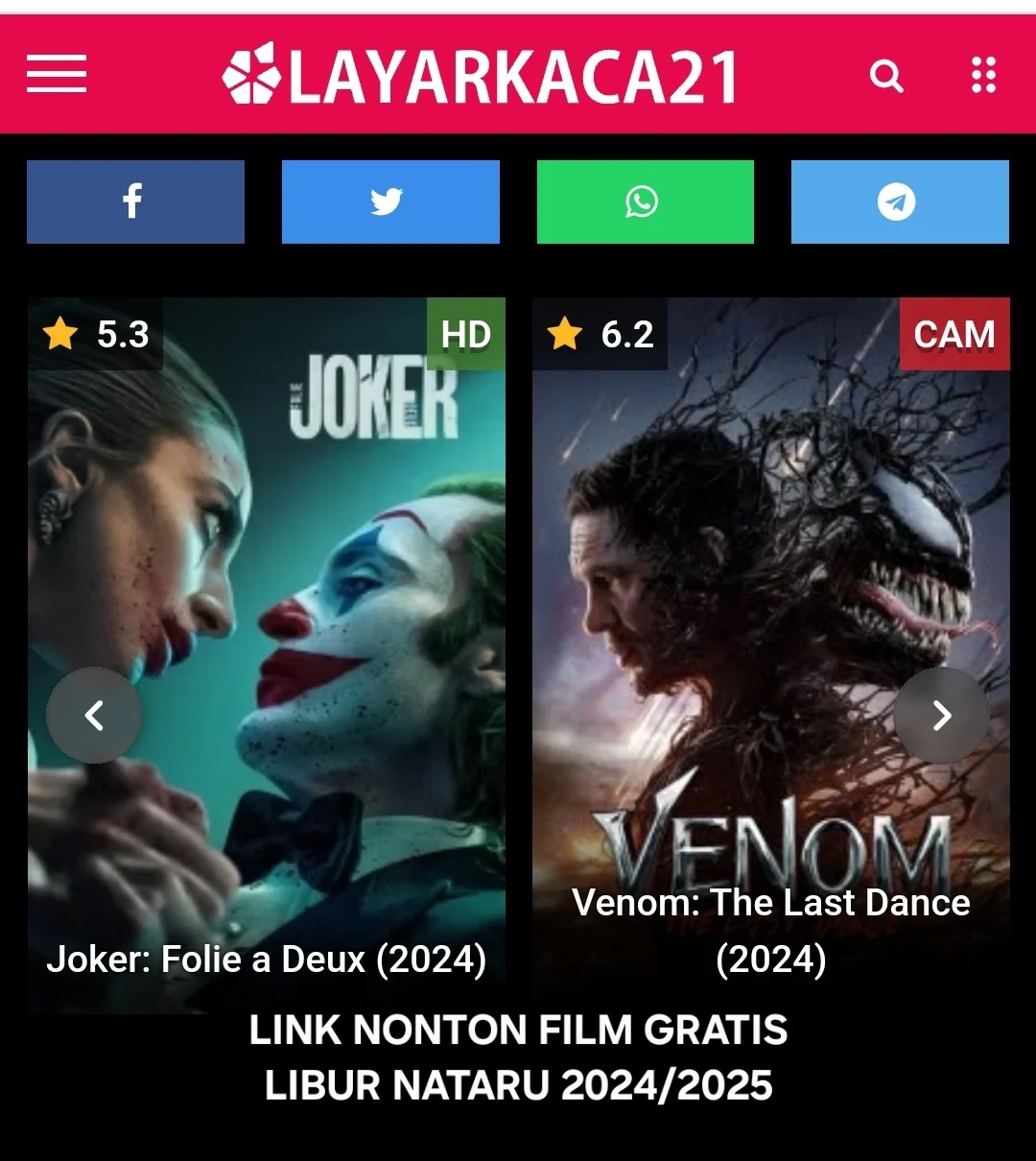The height and width of the screenshot is (1161, 1036).
Task: Go to previous slide in the carousel
Action: (x=95, y=715)
